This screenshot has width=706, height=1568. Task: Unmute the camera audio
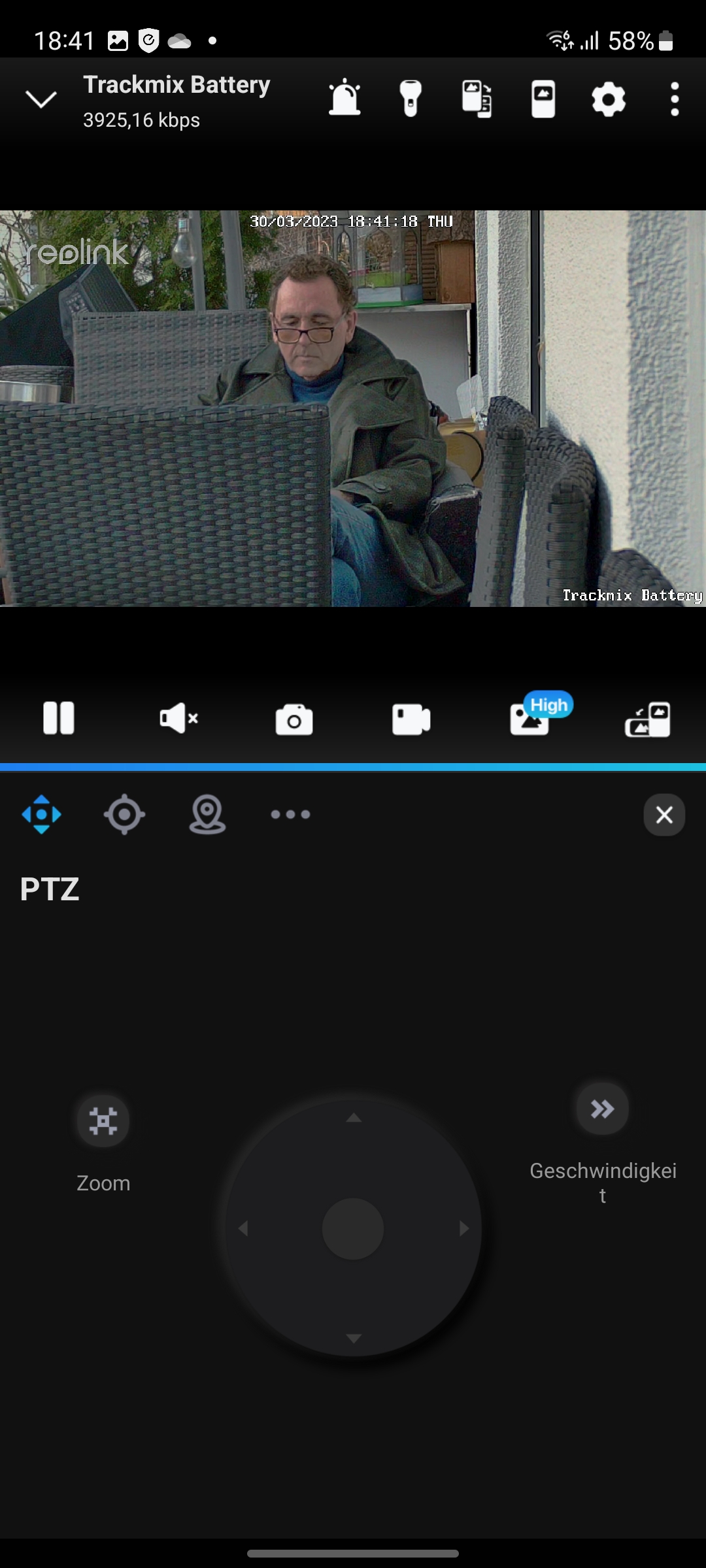178,719
